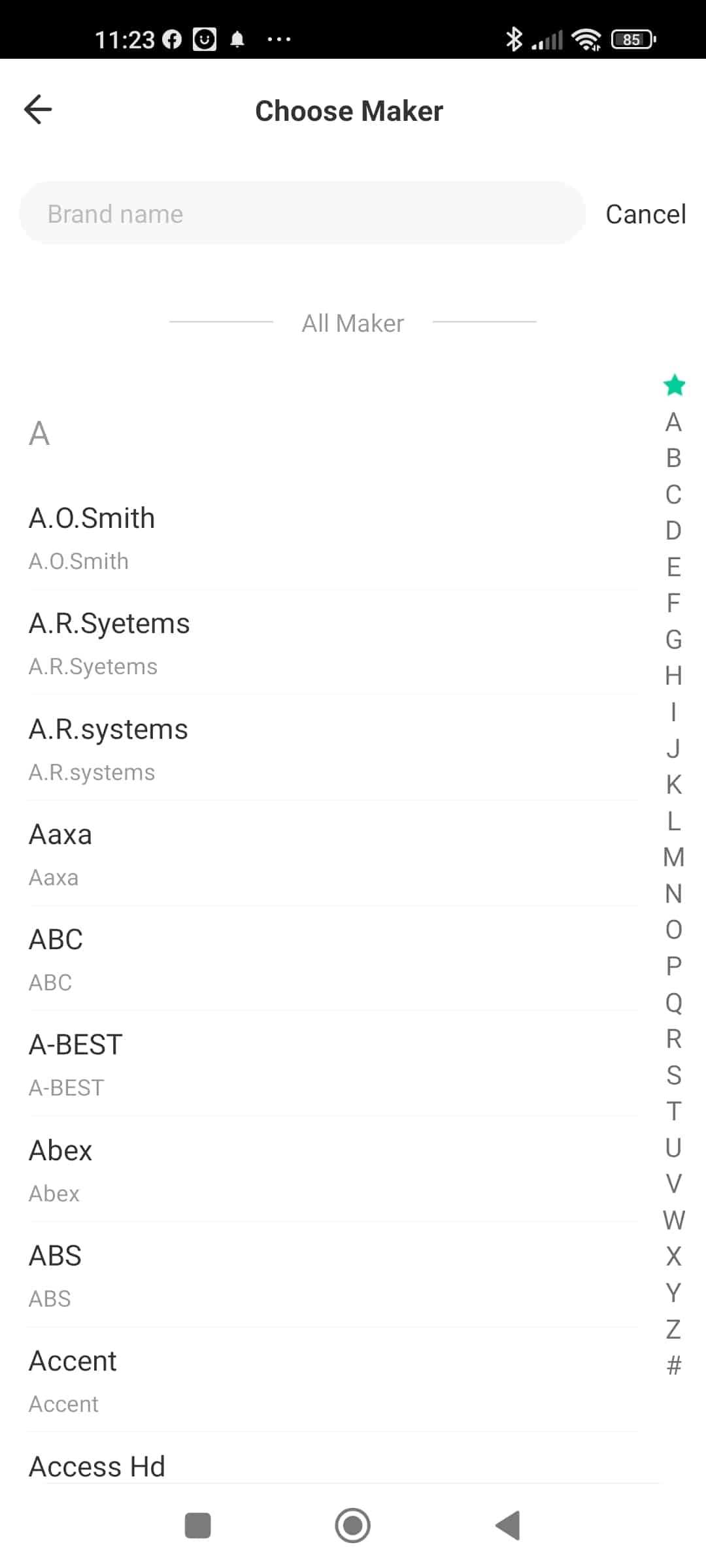Select the A-BEST brand
The height and width of the screenshot is (1568, 706).
333,1064
